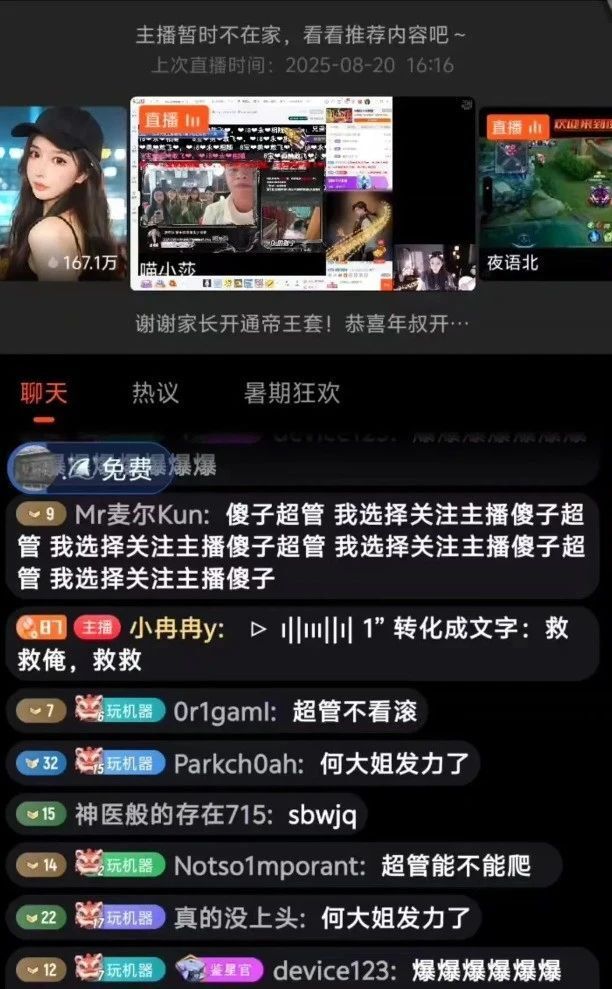Image resolution: width=612 pixels, height=989 pixels.
Task: Open the 暑期狂欢 tab
Action: [x=291, y=393]
